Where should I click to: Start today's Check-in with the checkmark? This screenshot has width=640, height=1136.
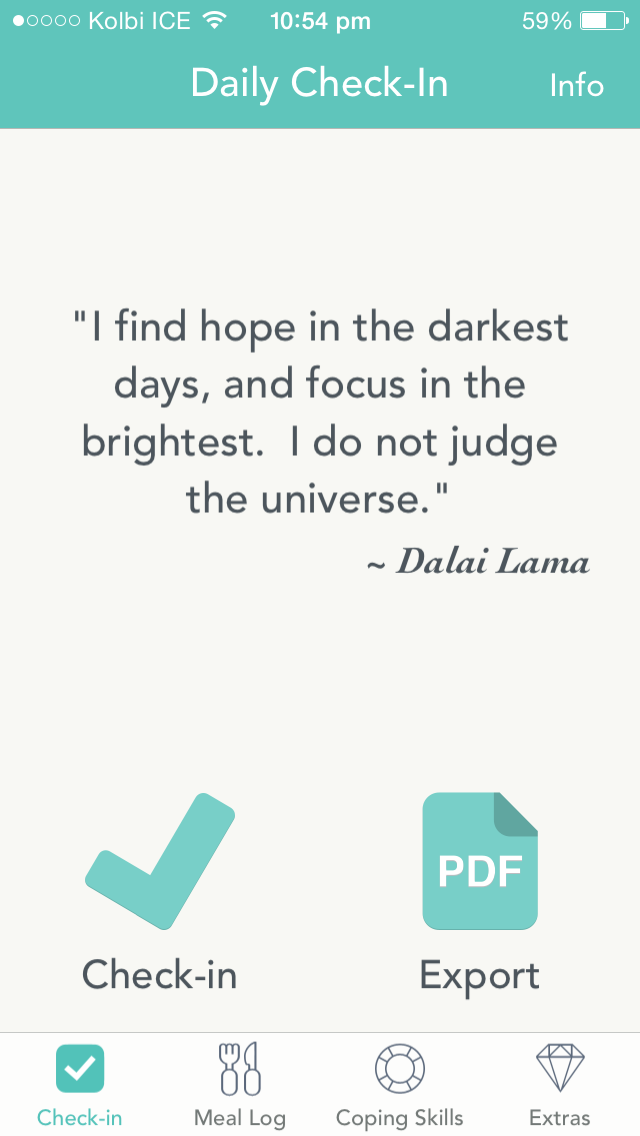click(160, 862)
